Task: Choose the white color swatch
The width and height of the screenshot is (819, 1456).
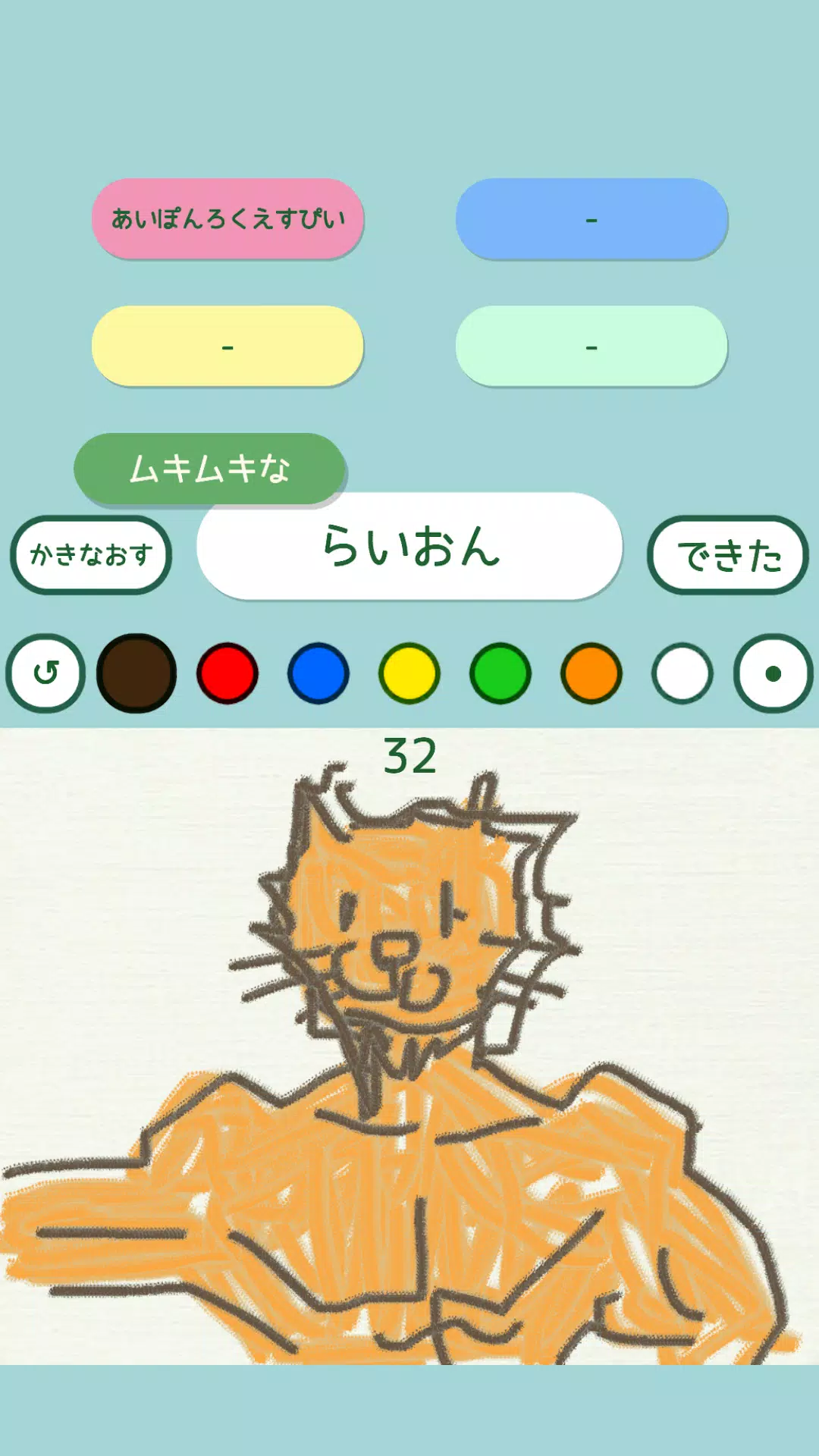Action: pyautogui.click(x=682, y=673)
